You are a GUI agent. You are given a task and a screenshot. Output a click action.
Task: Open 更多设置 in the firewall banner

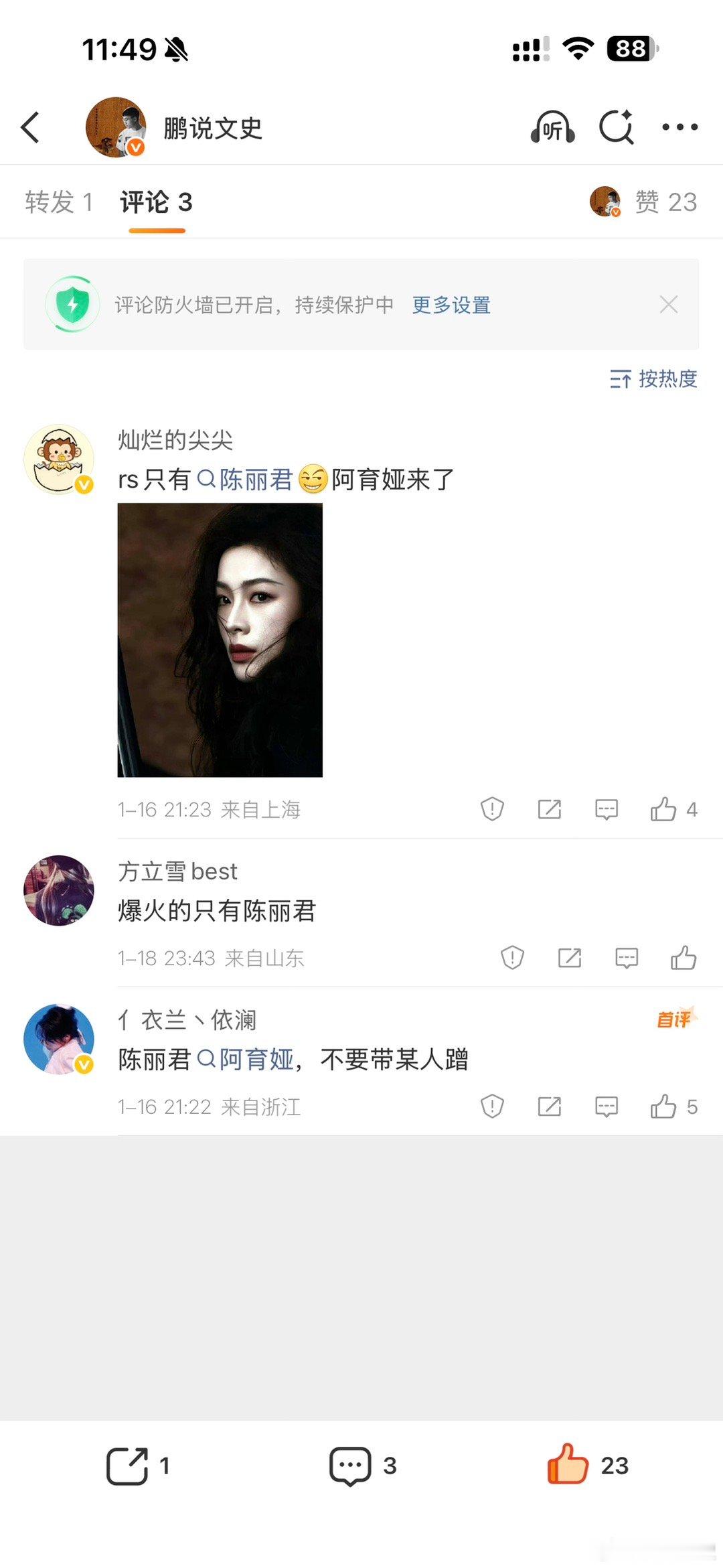click(450, 305)
